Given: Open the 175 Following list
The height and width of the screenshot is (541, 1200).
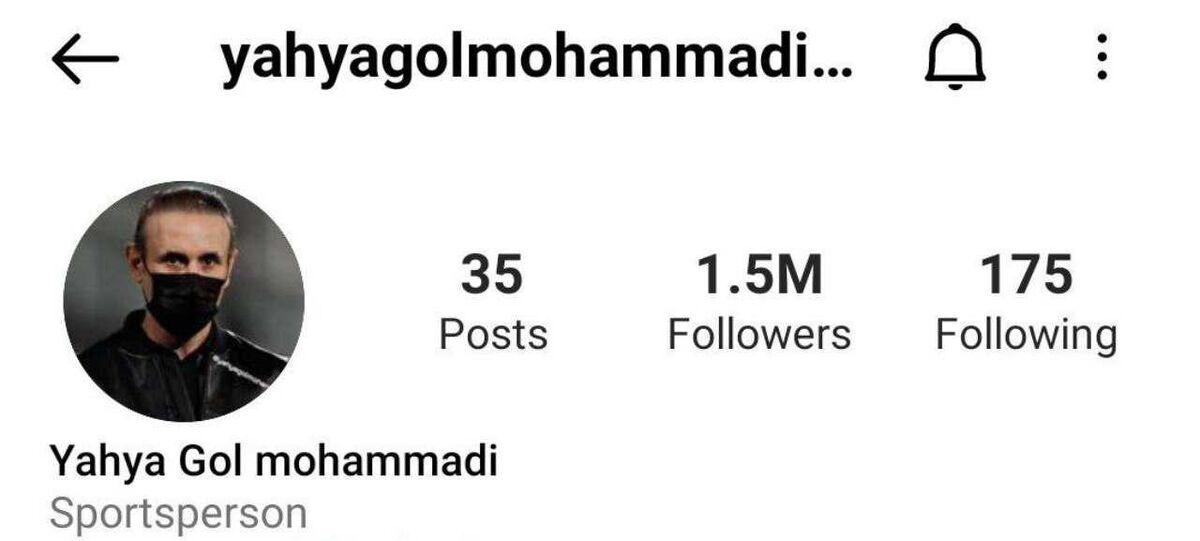Looking at the screenshot, I should (x=1025, y=303).
